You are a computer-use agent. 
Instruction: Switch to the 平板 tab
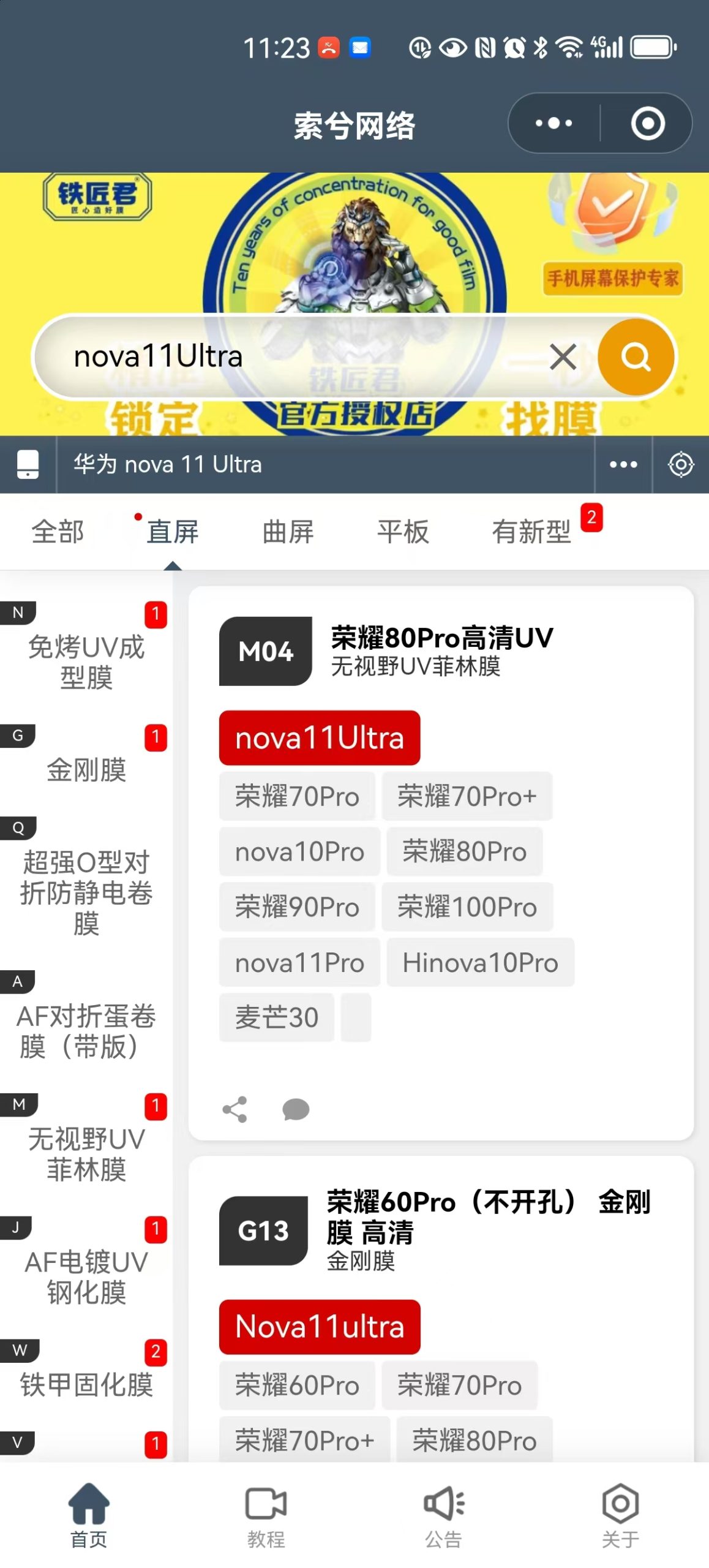(403, 531)
